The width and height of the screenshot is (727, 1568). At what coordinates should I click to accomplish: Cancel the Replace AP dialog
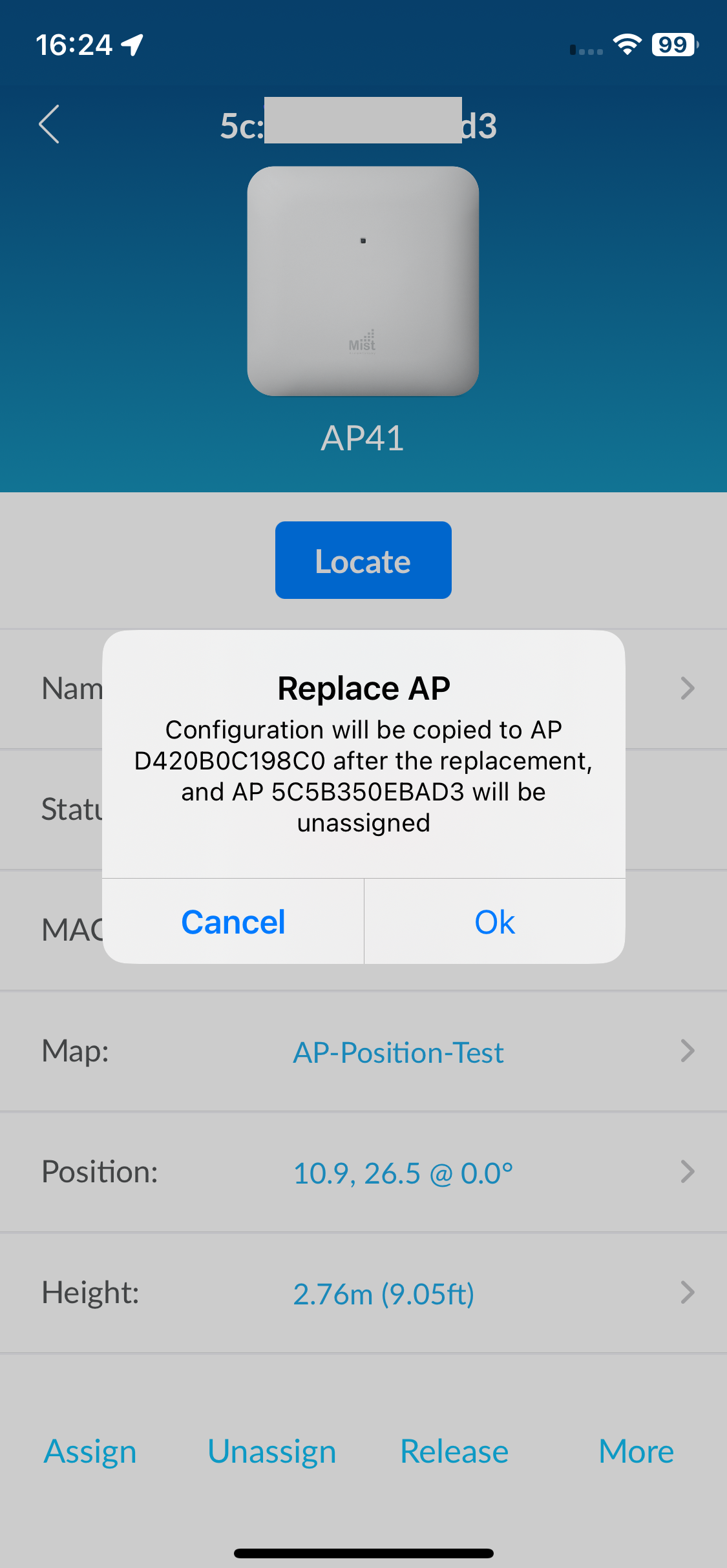tap(233, 922)
